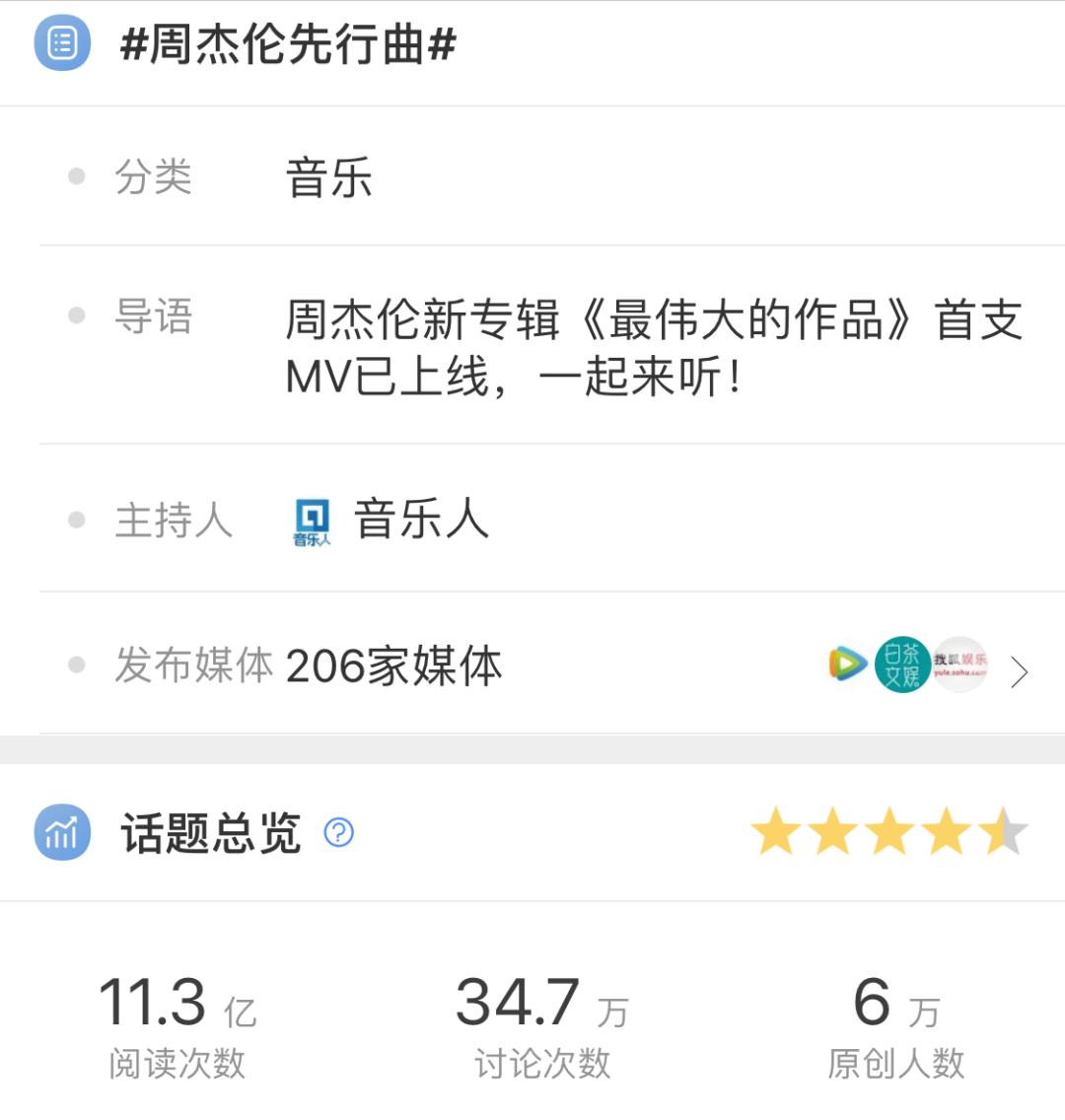The width and height of the screenshot is (1065, 1120).
Task: Click the 音乐人 host avatar
Action: pyautogui.click(x=309, y=522)
